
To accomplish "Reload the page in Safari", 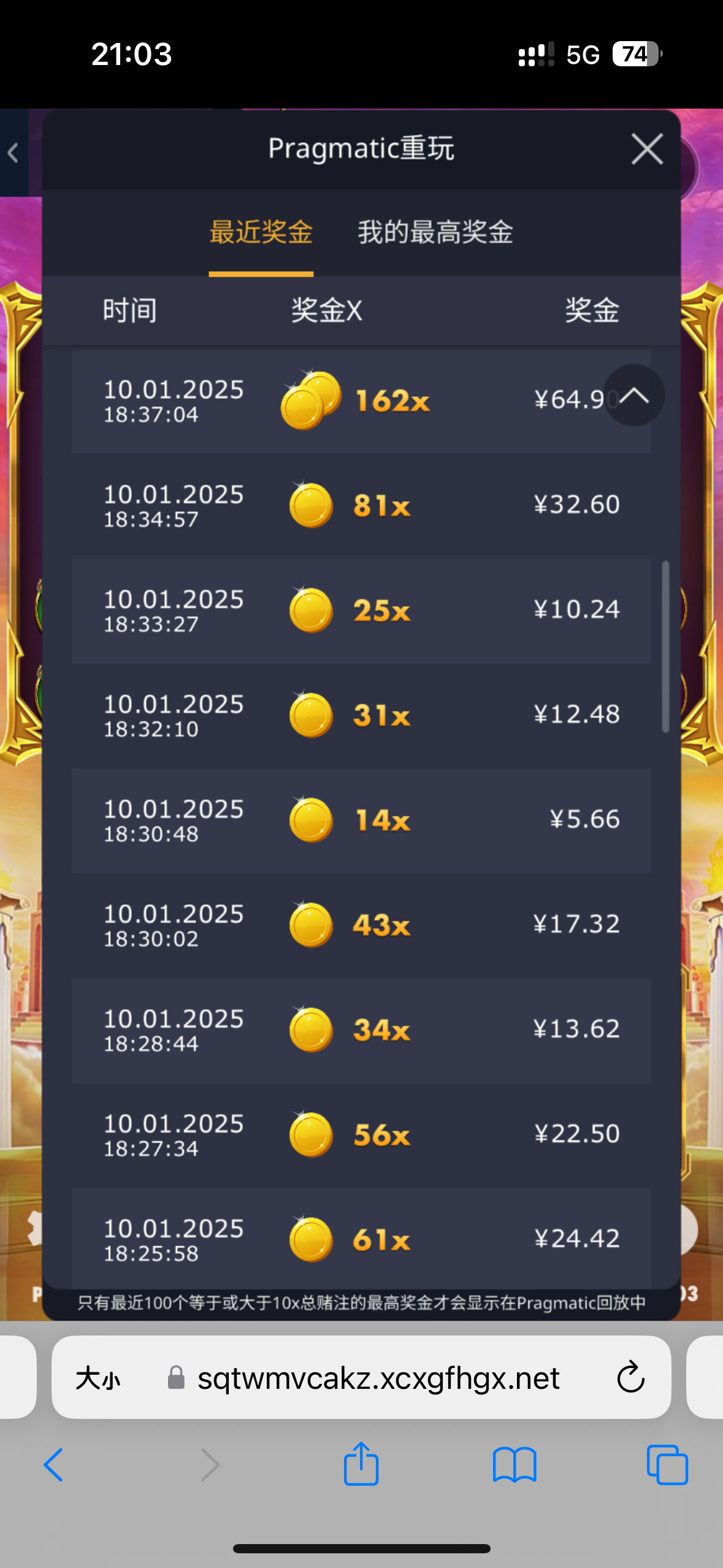I will click(630, 1377).
